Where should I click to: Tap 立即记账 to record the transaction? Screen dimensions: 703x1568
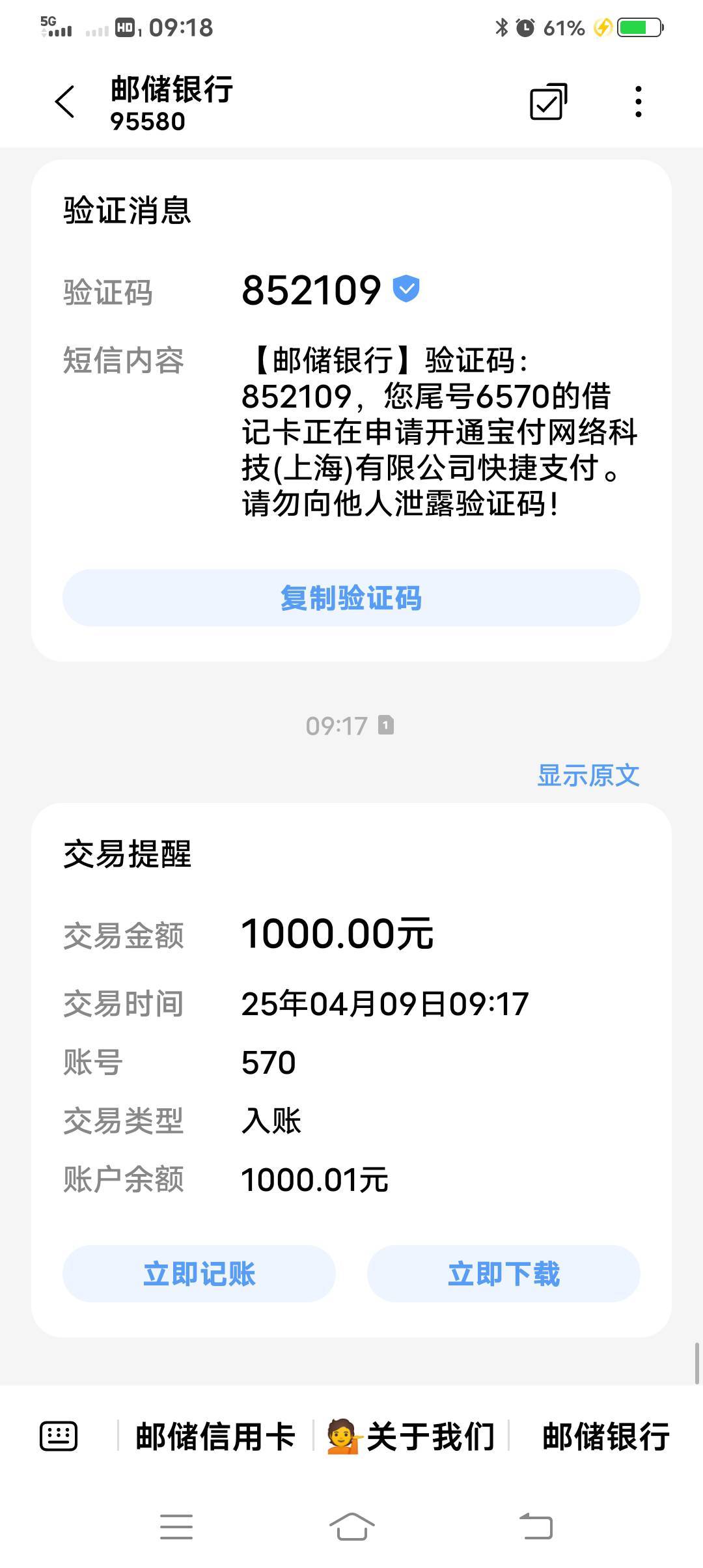click(199, 1274)
